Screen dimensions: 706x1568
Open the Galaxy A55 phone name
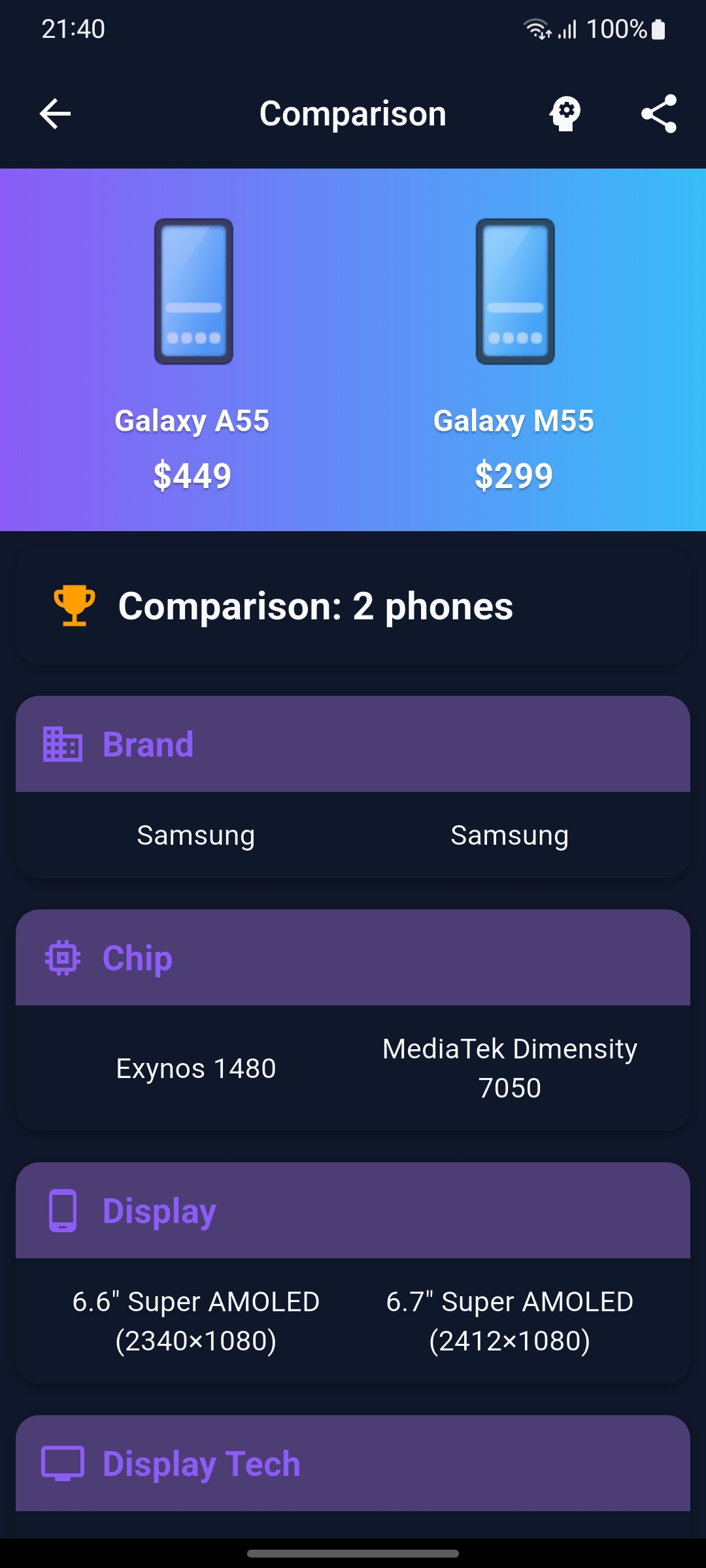pyautogui.click(x=192, y=421)
